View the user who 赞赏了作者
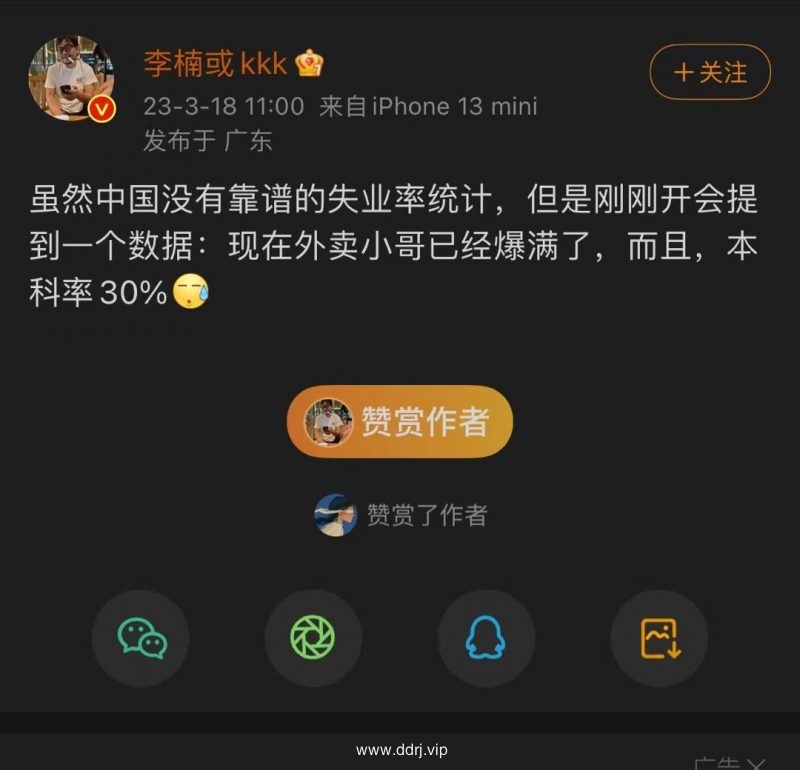The height and width of the screenshot is (770, 800). click(336, 515)
